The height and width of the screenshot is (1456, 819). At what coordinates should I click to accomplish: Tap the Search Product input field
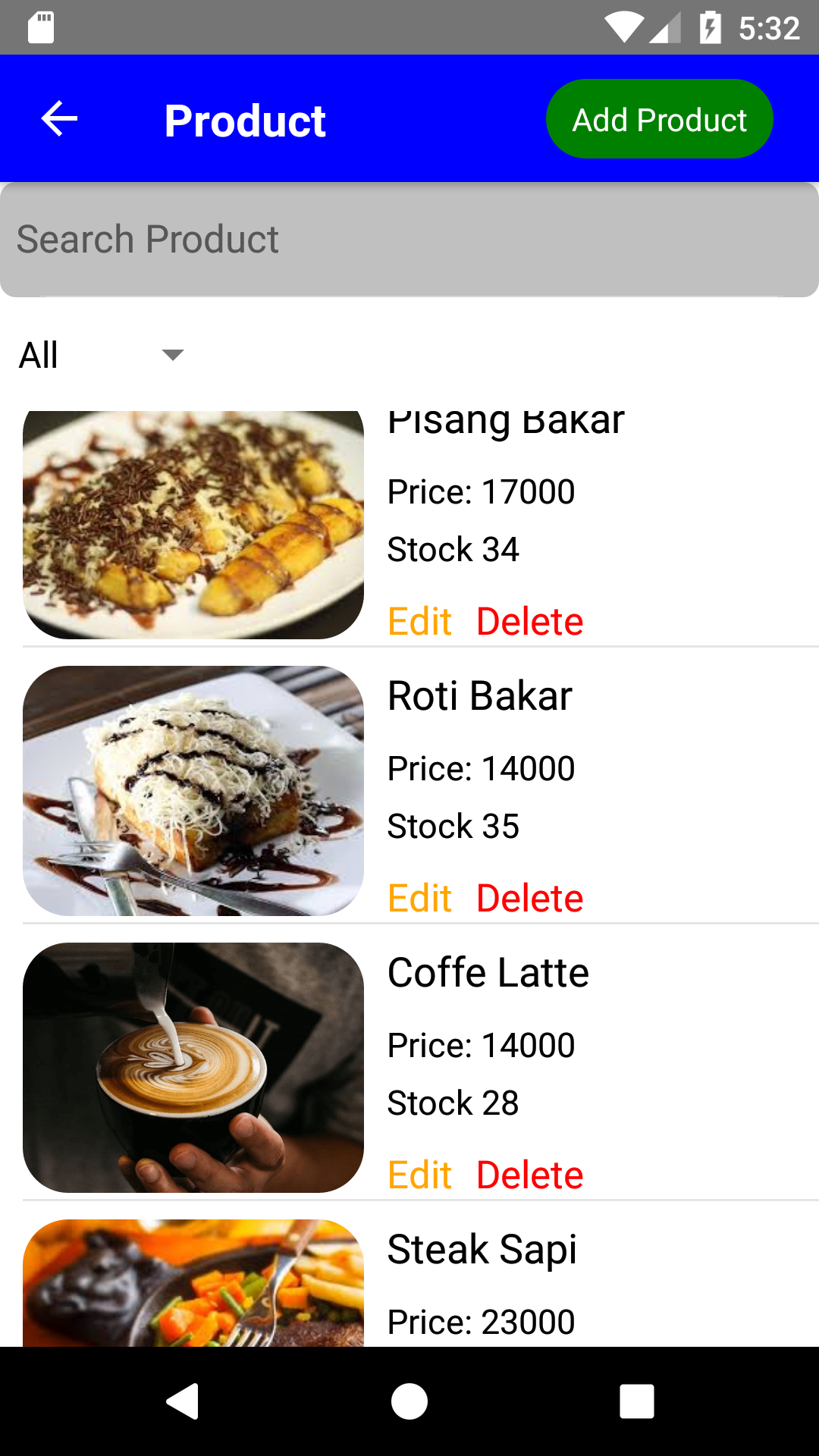point(409,238)
